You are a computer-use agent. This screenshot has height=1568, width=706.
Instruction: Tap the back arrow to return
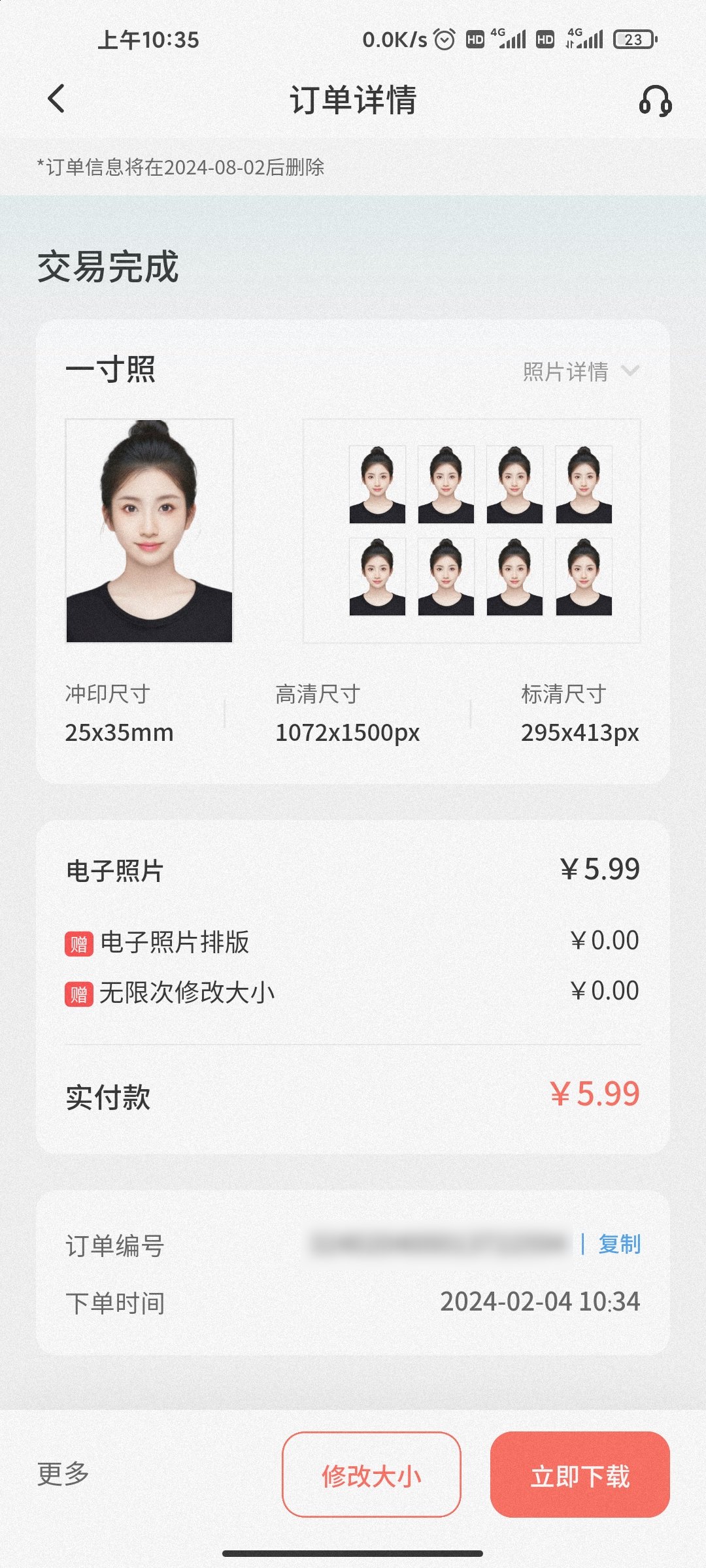tap(55, 99)
